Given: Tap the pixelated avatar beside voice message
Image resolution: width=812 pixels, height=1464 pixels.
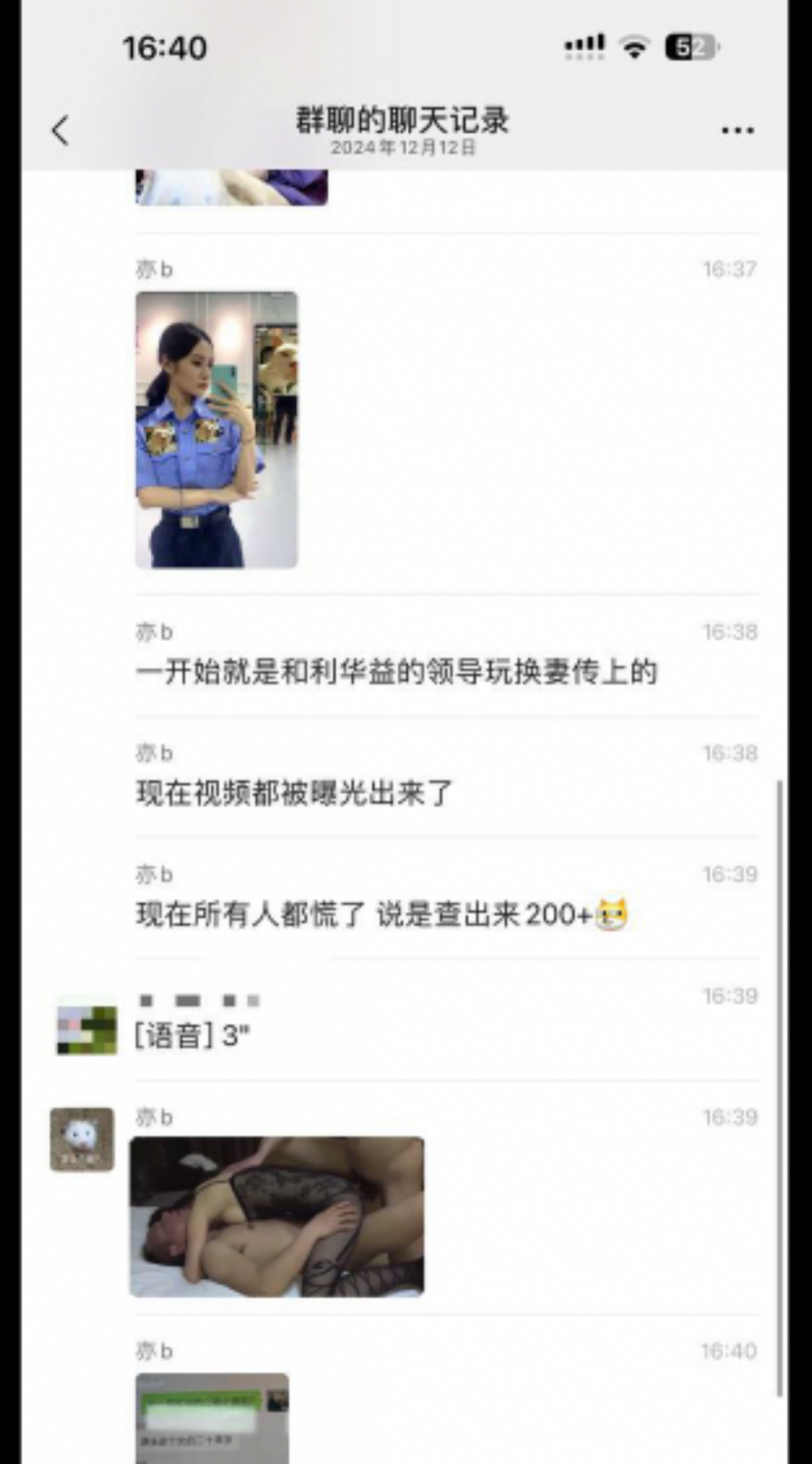Looking at the screenshot, I should point(82,1027).
